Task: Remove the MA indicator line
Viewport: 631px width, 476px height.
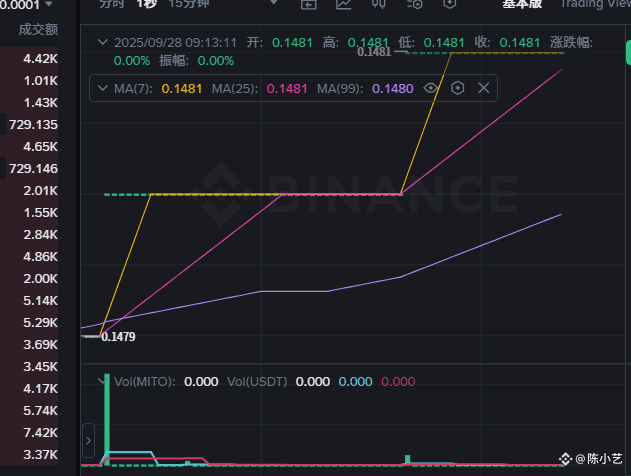Action: 484,88
